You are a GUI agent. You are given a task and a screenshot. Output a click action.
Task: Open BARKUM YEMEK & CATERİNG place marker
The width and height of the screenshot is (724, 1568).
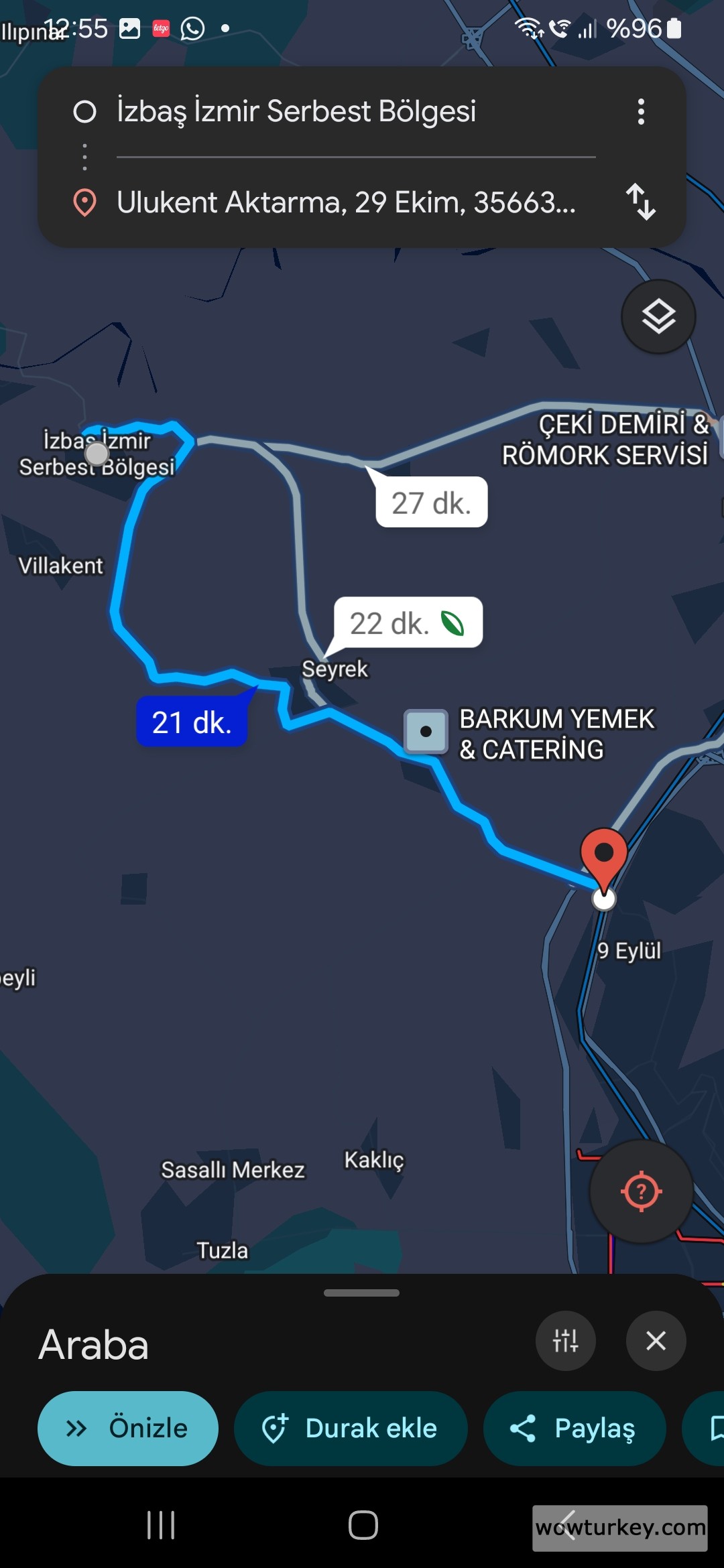coord(426,732)
